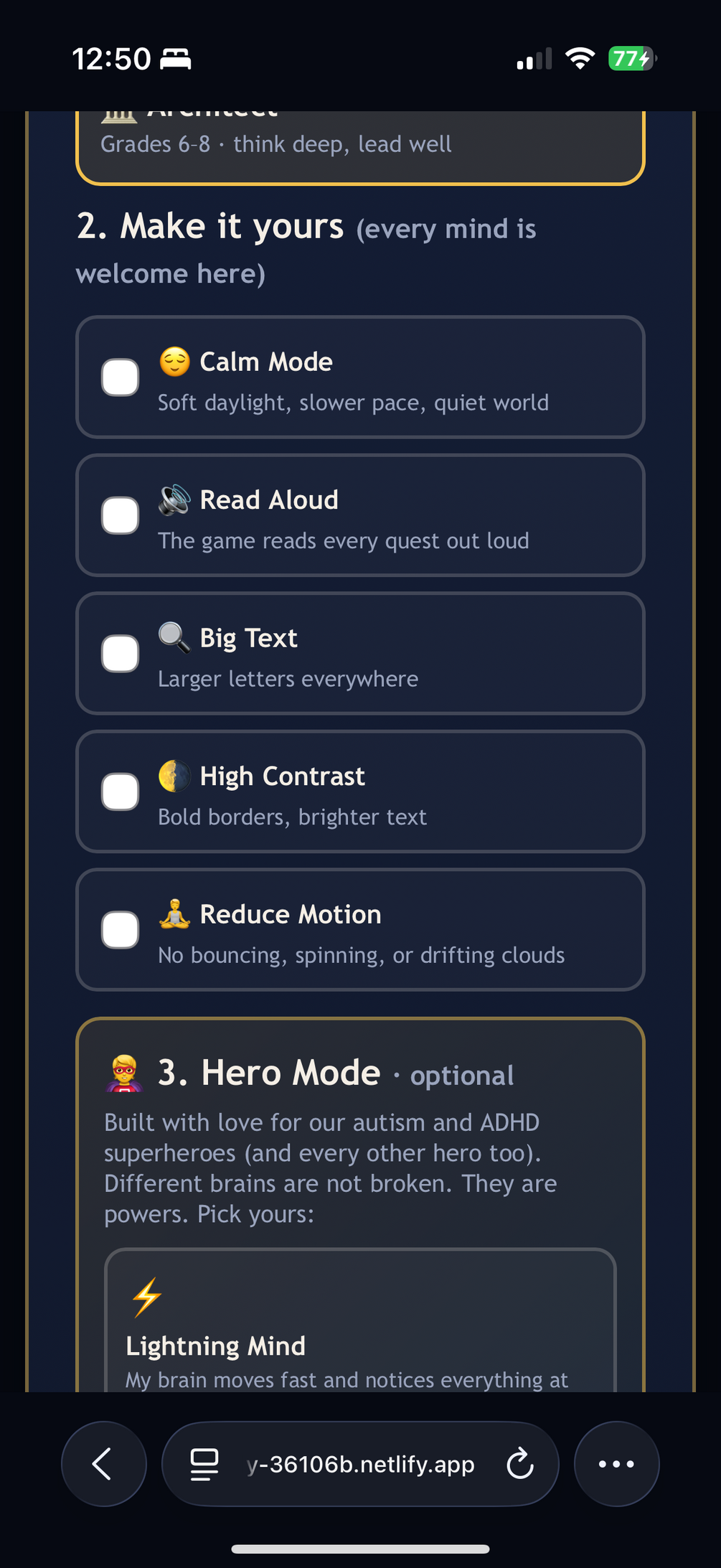Check the Read Aloud option

click(120, 515)
